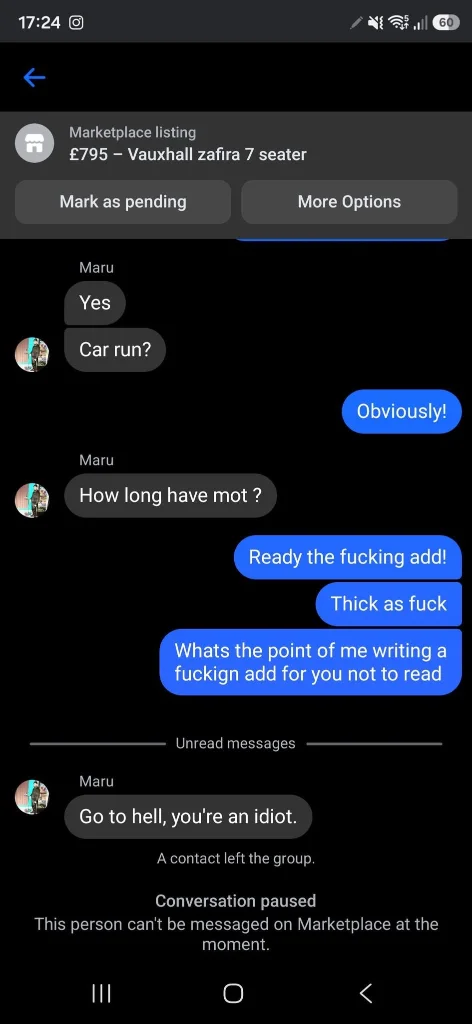Open the Vauxhall zafira Marketplace listing
Image resolution: width=472 pixels, height=1024 pixels.
click(x=236, y=144)
